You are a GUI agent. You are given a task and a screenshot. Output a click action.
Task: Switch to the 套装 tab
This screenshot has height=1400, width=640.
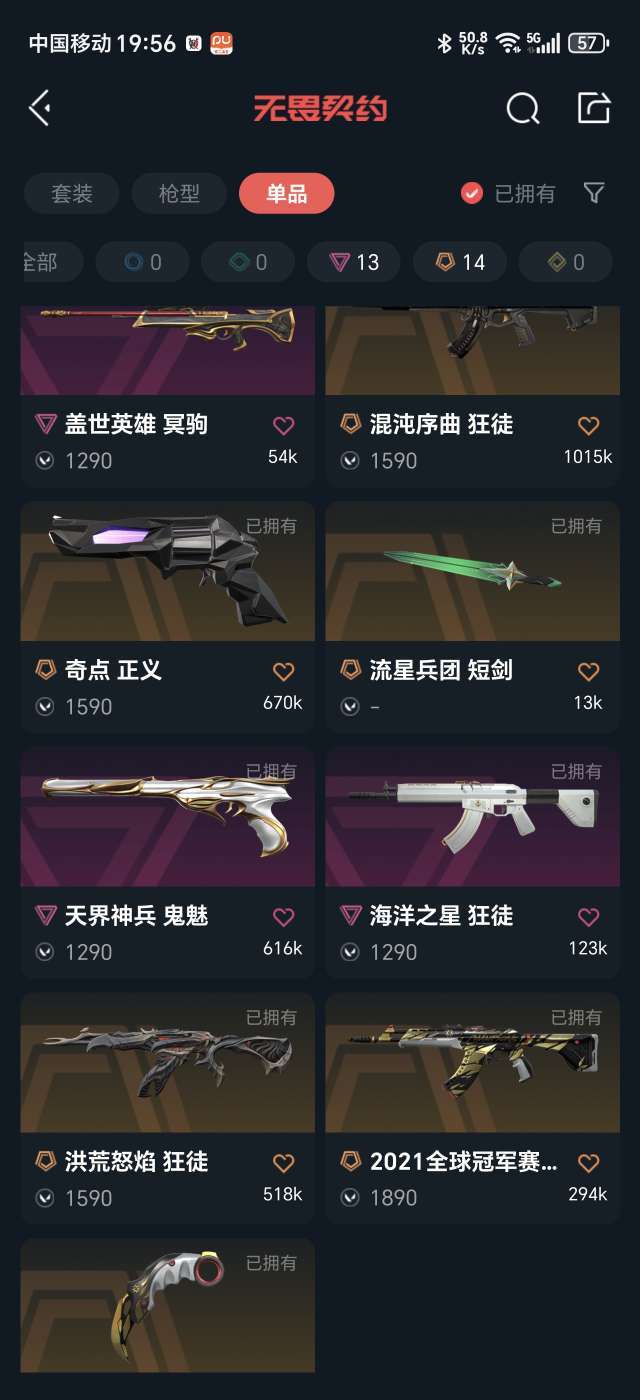pyautogui.click(x=72, y=193)
